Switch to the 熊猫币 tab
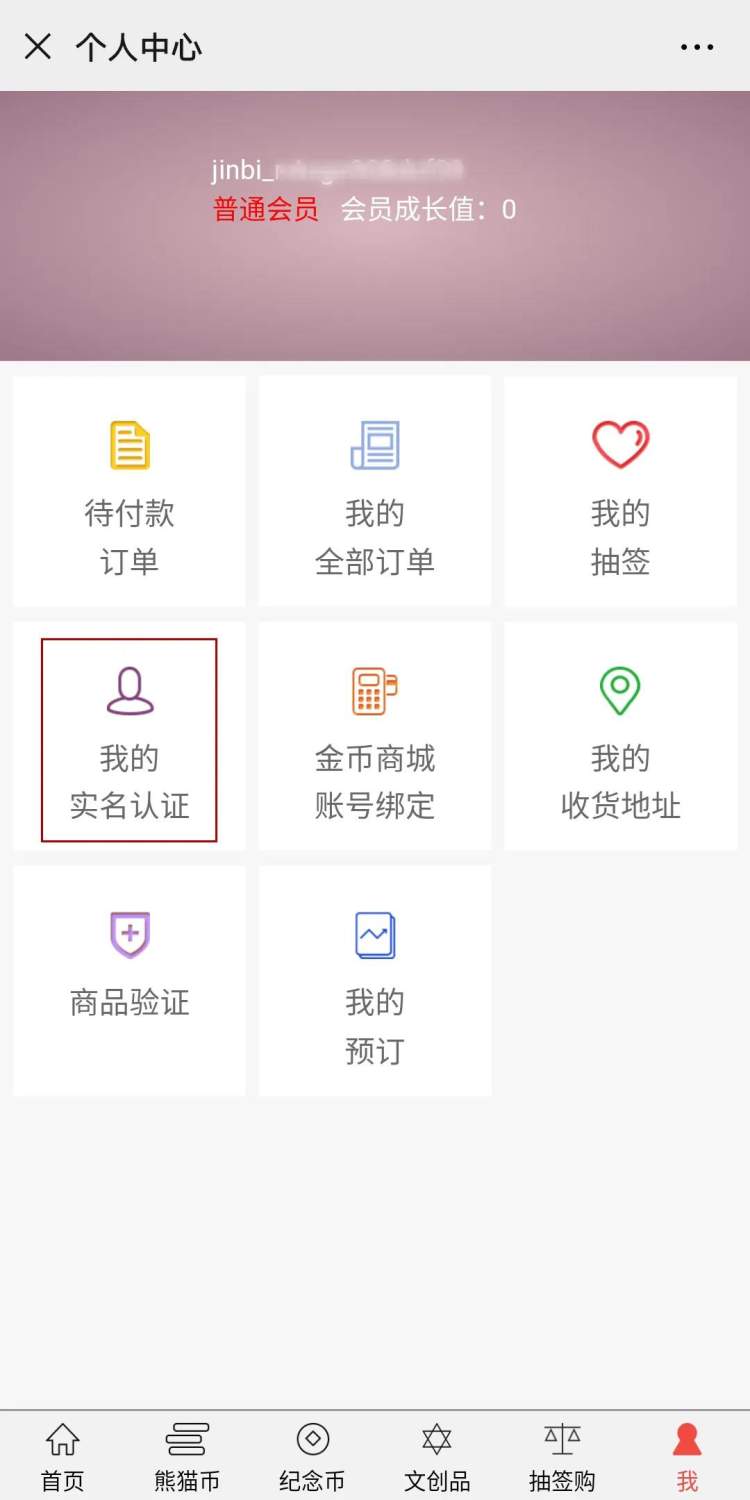 tap(187, 1457)
